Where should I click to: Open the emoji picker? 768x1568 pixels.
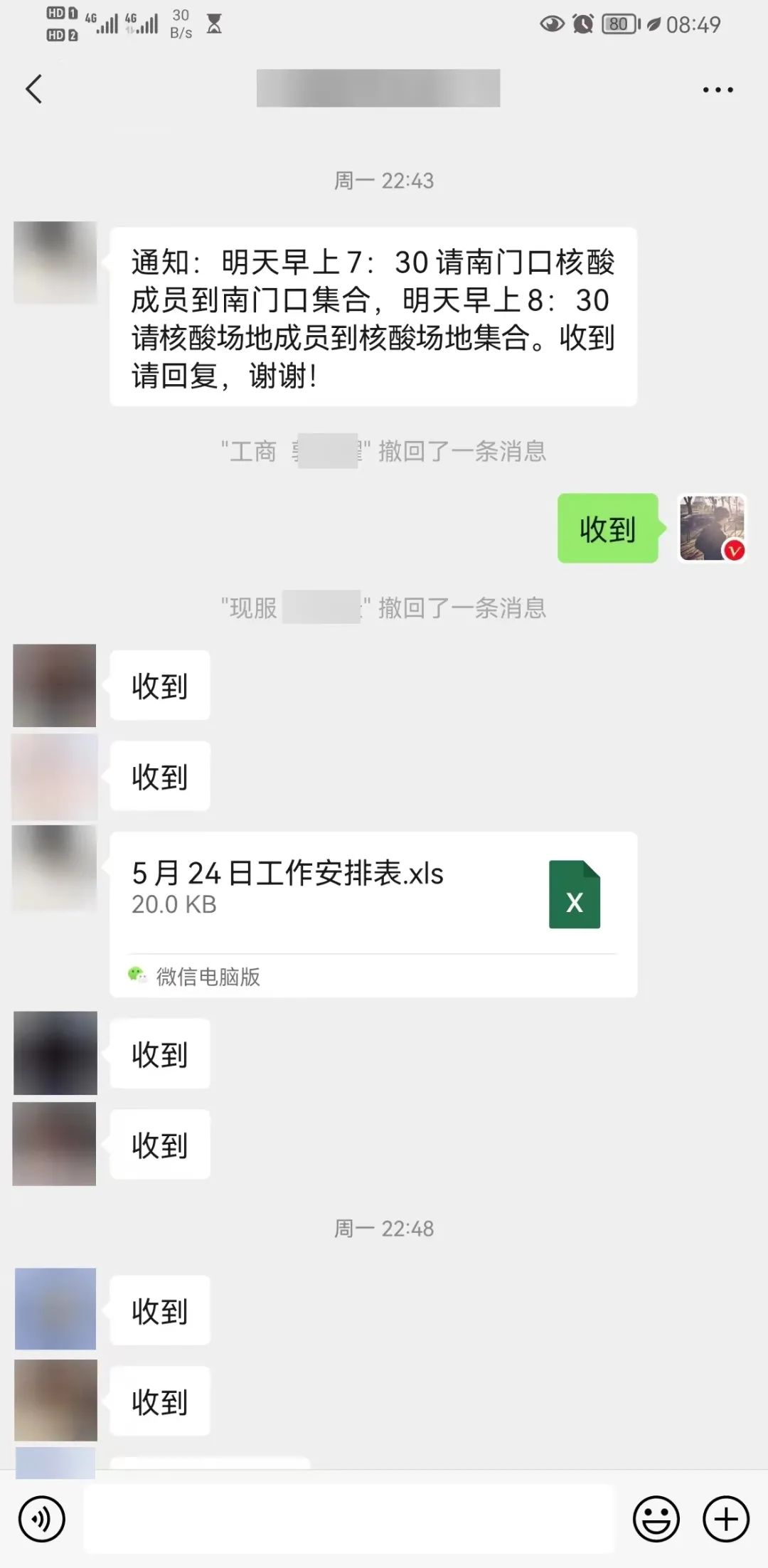tap(656, 1519)
